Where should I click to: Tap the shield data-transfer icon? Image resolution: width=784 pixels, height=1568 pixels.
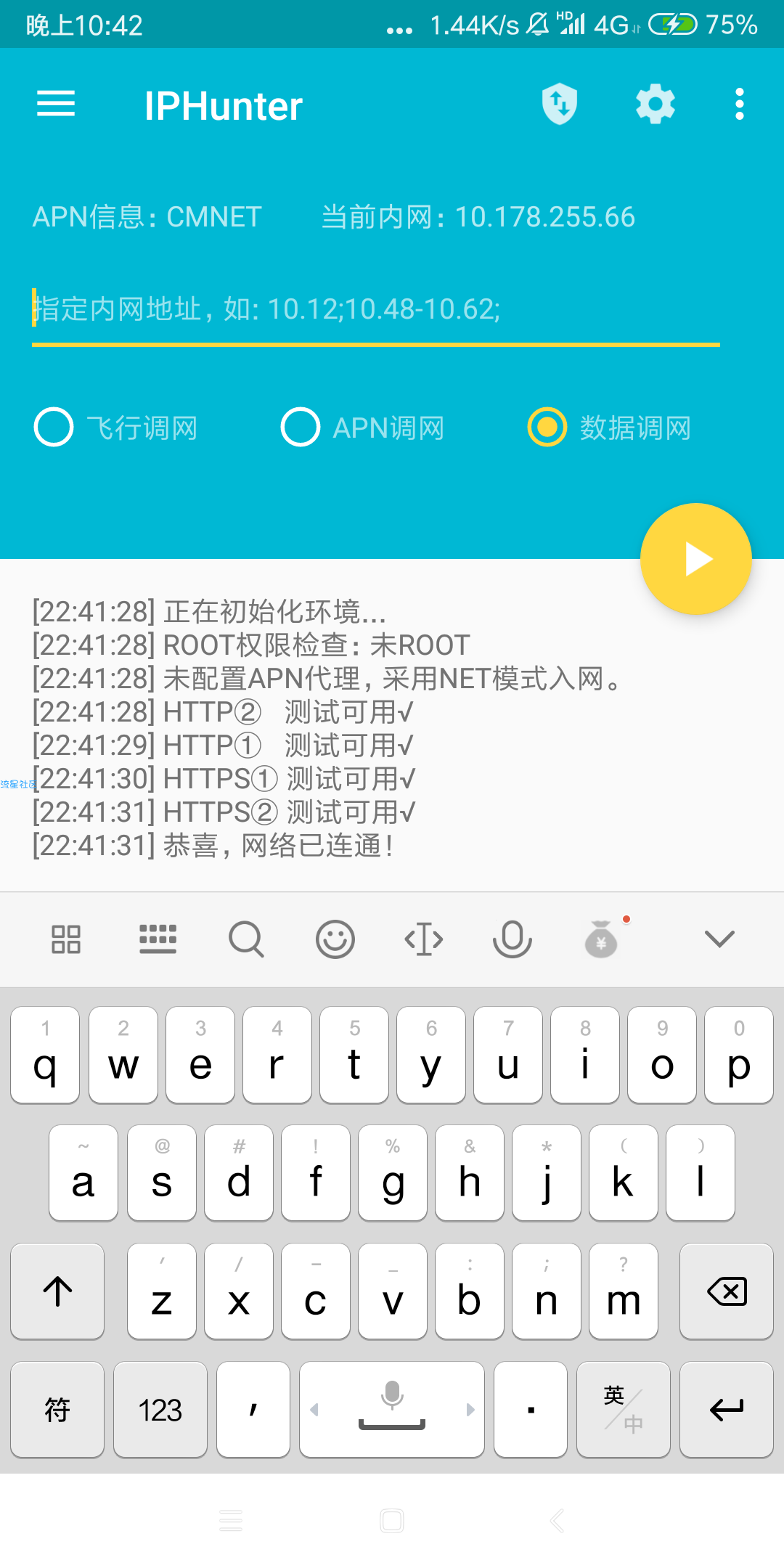tap(560, 105)
